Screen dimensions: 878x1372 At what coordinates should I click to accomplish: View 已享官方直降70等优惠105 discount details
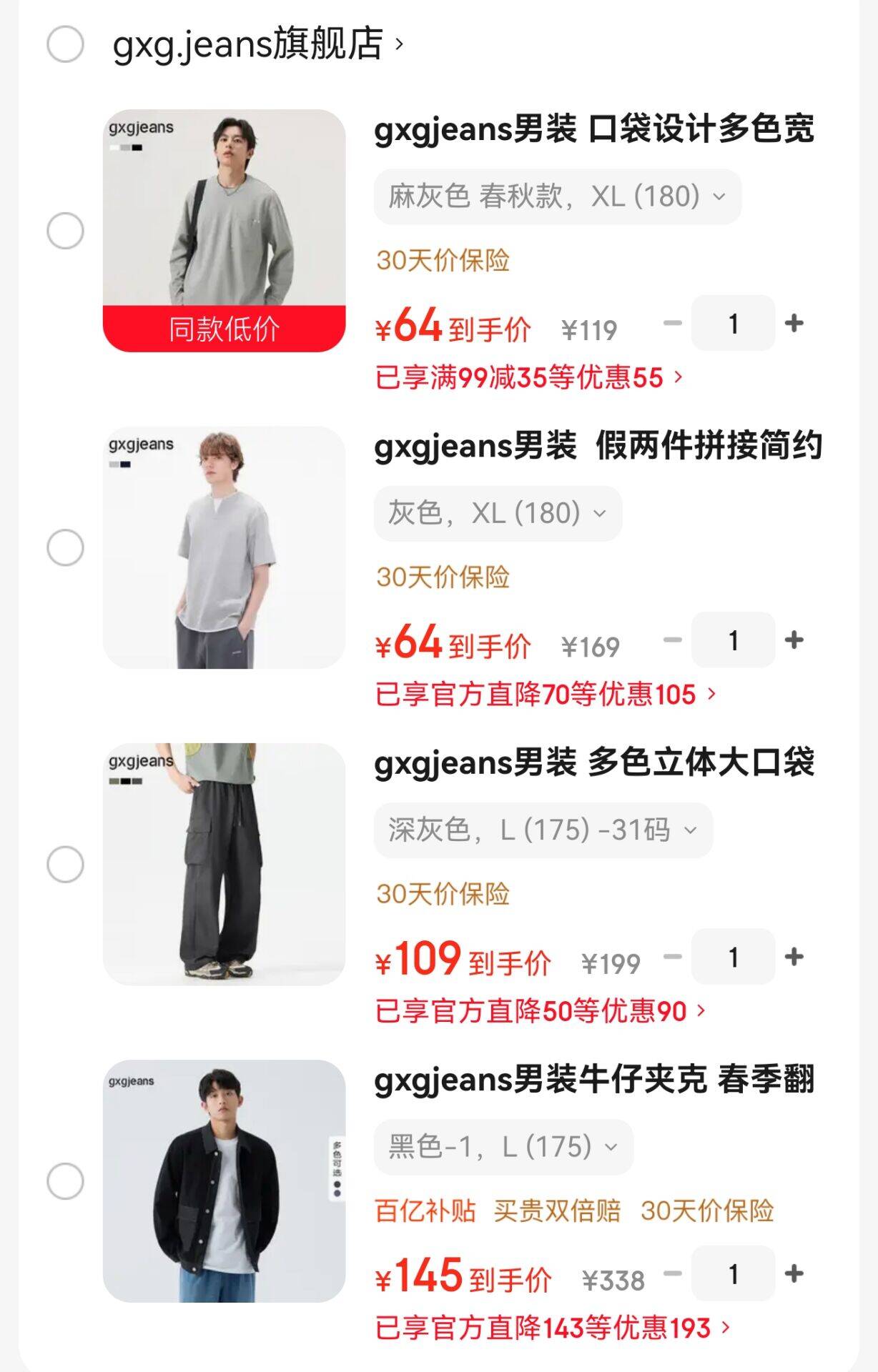(x=545, y=694)
